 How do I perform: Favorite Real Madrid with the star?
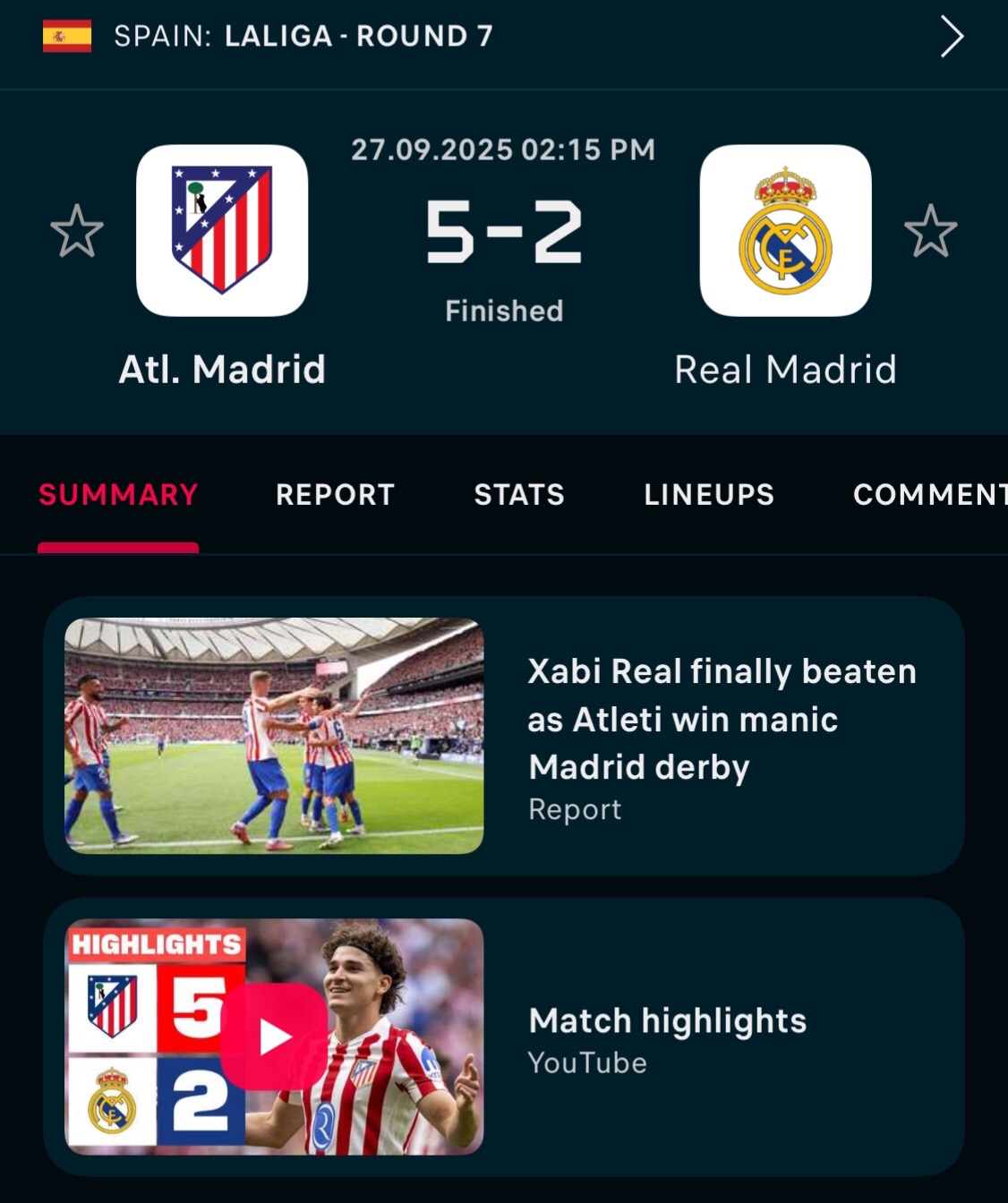[931, 231]
